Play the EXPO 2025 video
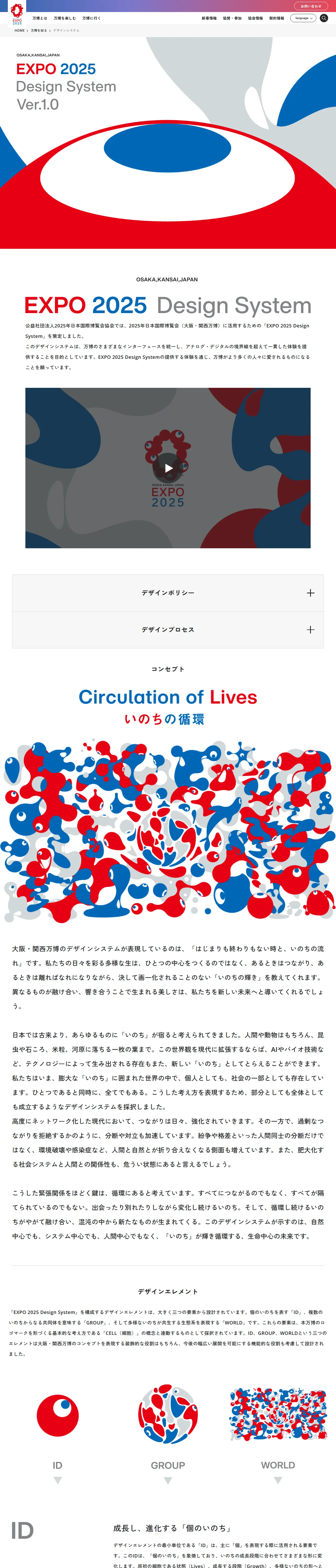Screen dimensions: 336x1568 point(168,468)
